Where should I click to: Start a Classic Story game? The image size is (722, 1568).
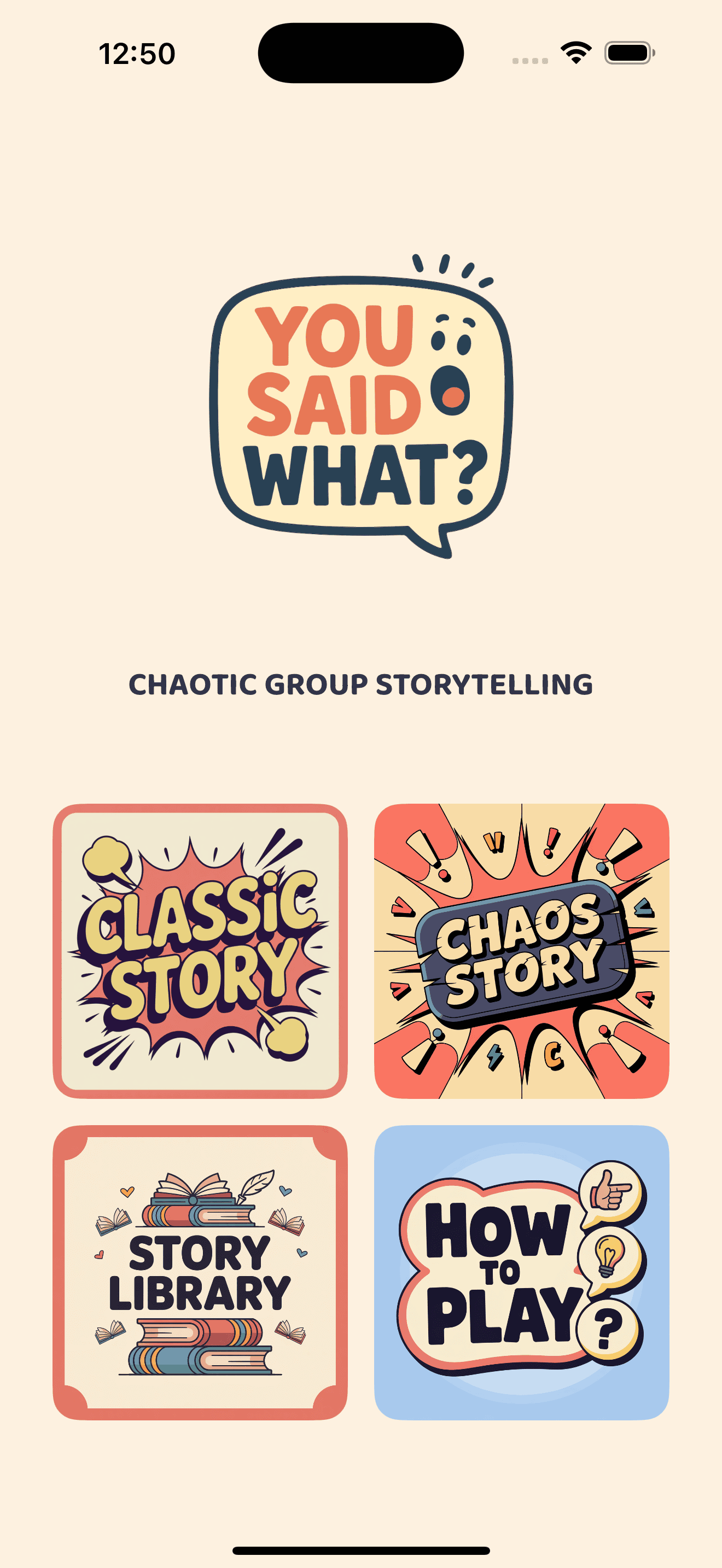[200, 951]
